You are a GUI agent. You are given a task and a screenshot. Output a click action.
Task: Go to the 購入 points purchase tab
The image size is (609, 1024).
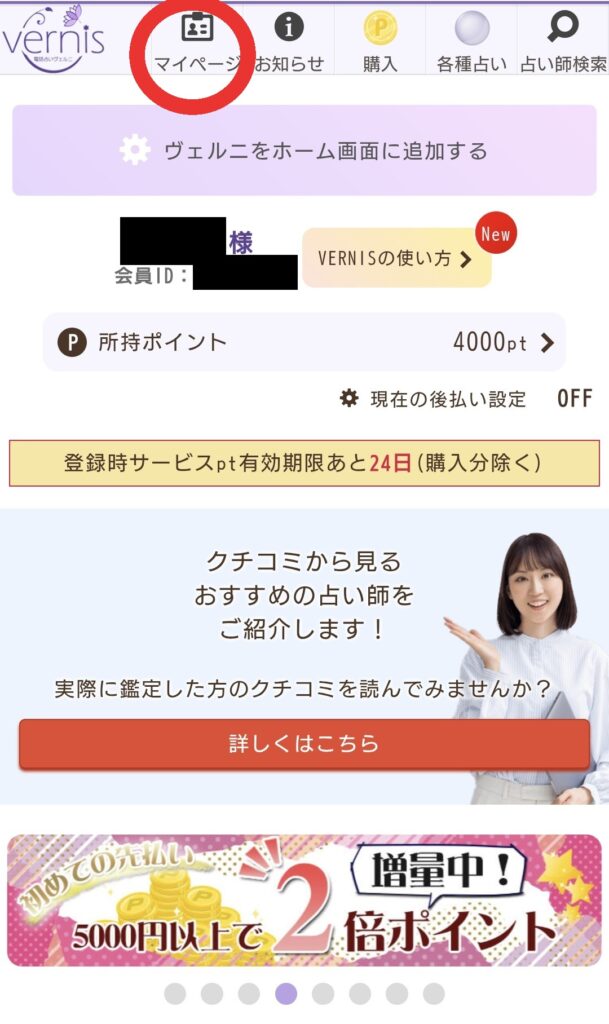[x=380, y=42]
